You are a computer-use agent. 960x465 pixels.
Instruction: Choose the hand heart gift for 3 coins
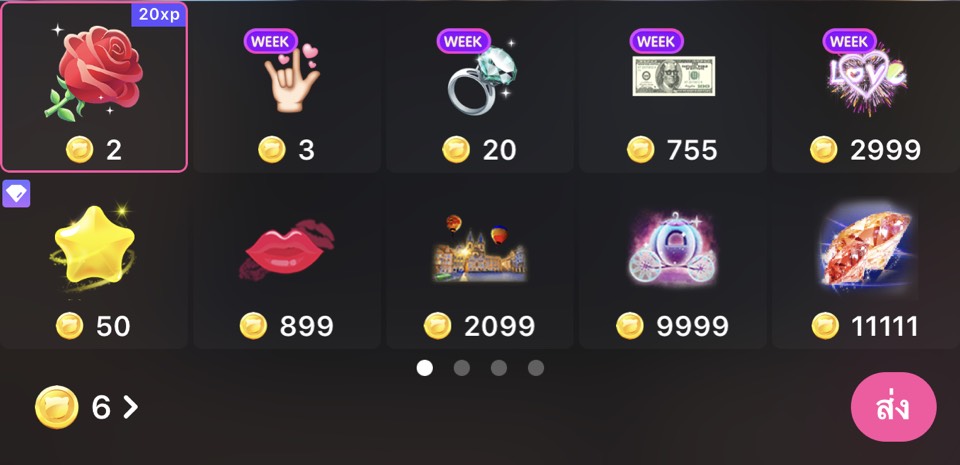[x=286, y=88]
